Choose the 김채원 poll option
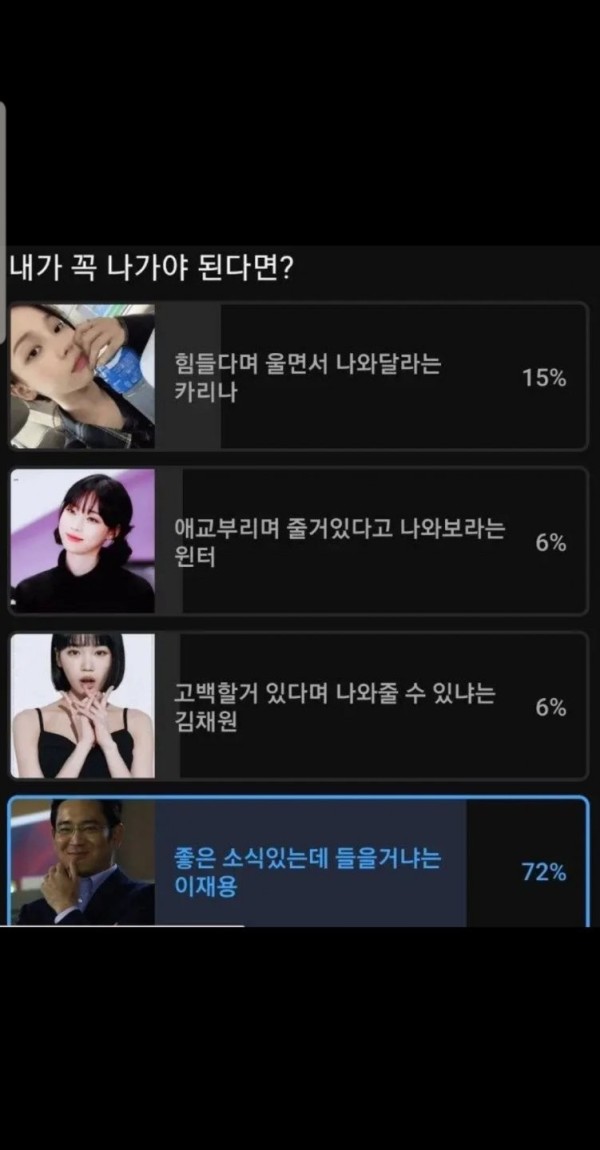 point(300,706)
